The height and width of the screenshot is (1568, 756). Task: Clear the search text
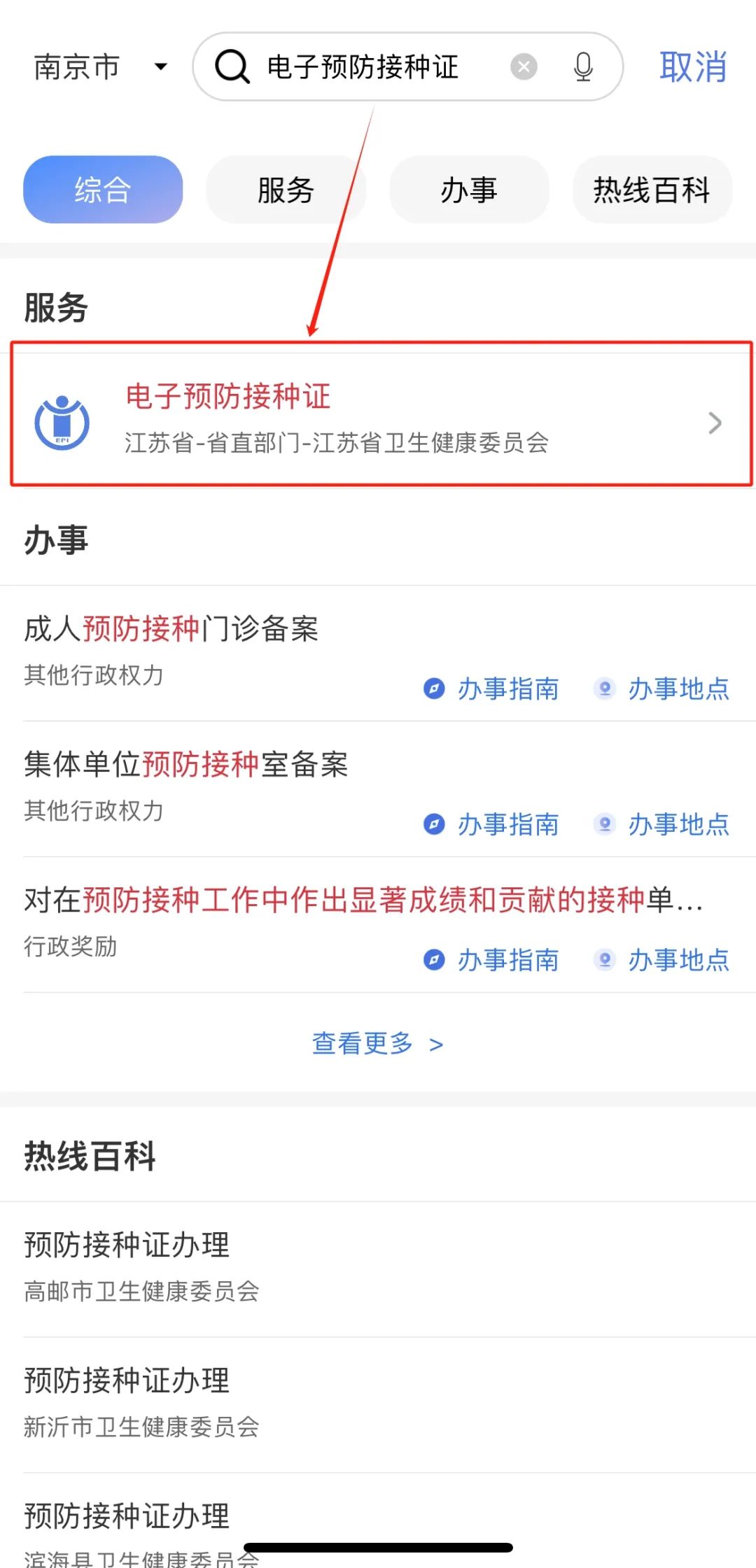(524, 67)
